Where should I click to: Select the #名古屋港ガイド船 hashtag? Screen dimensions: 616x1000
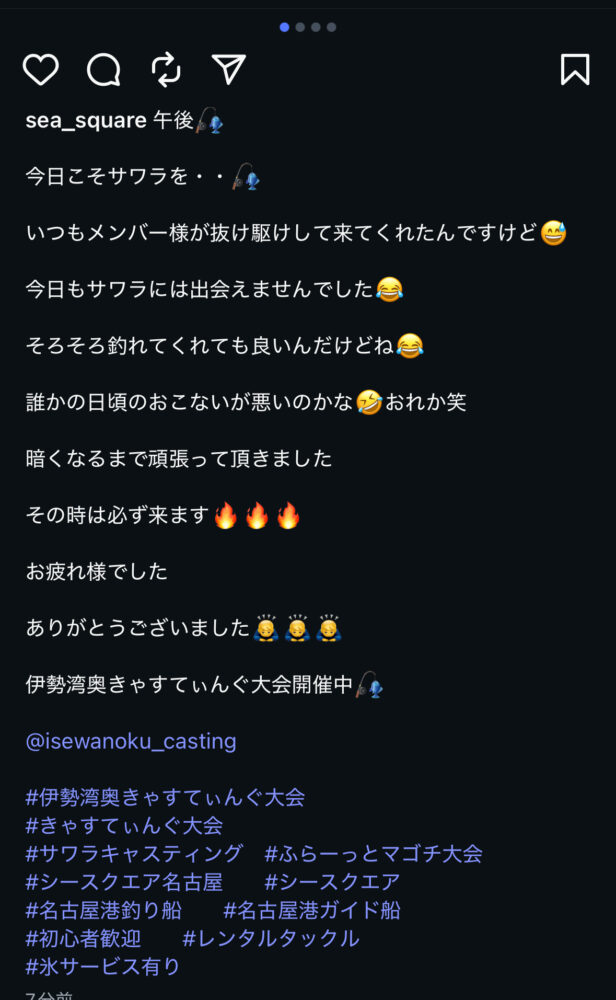(x=312, y=910)
